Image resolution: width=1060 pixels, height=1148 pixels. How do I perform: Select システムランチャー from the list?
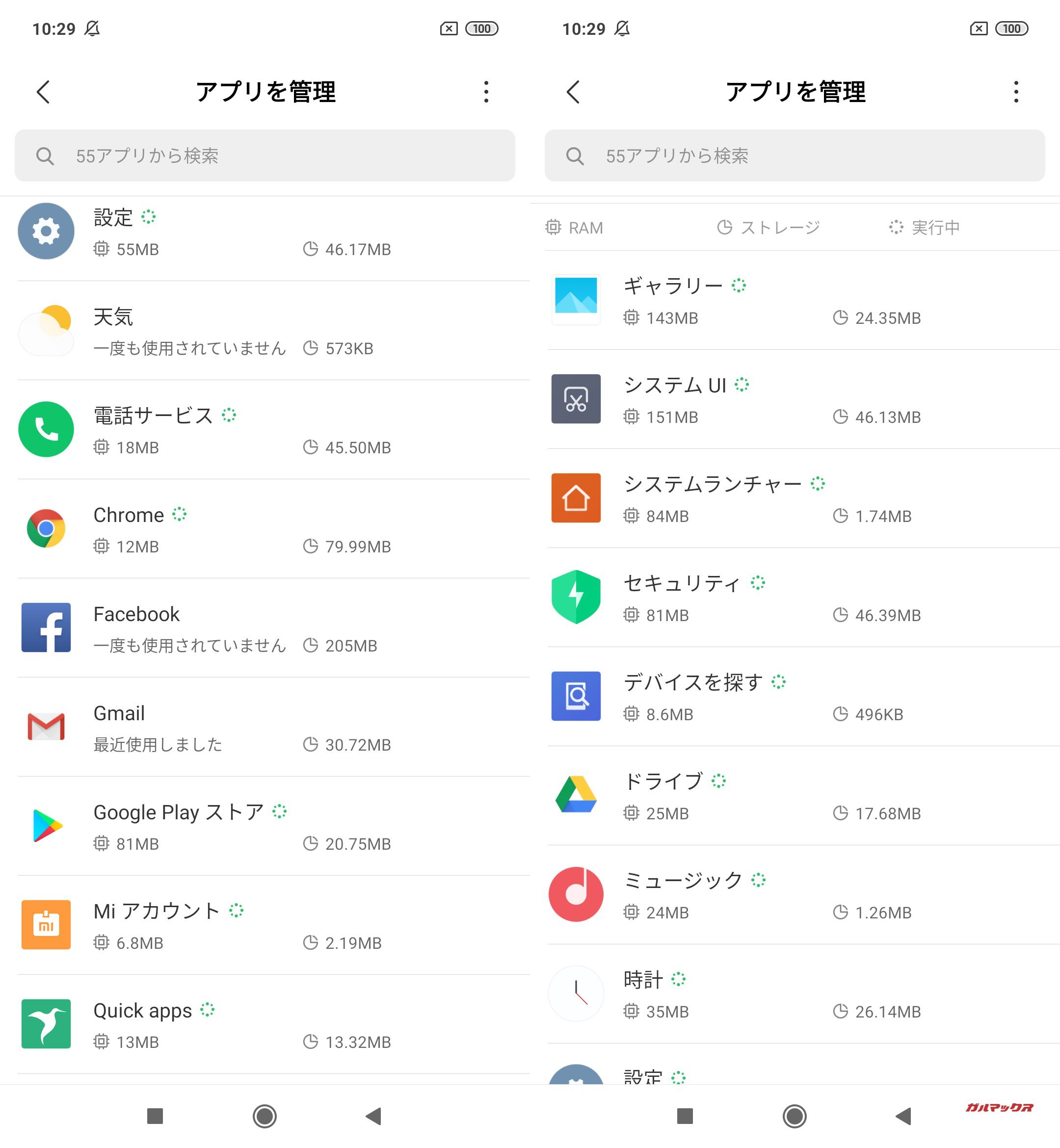795,499
